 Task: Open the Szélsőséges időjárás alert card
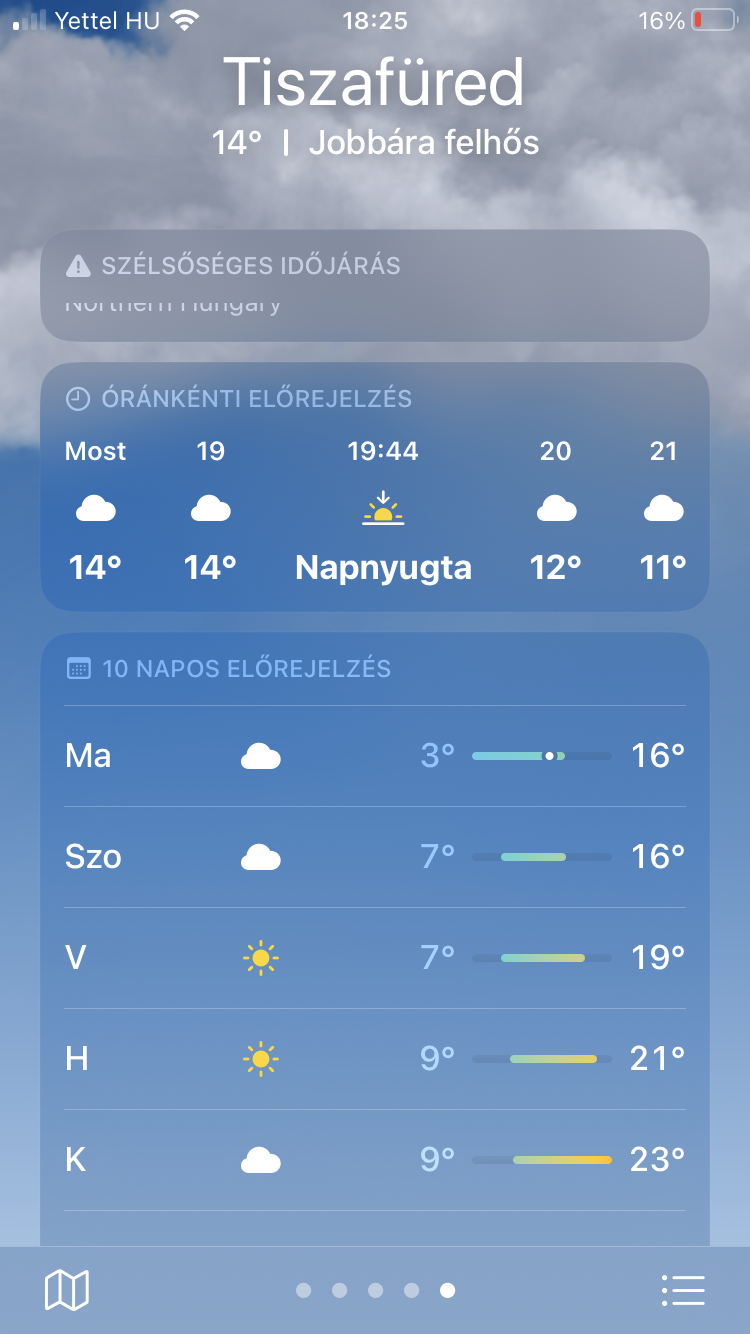374,285
